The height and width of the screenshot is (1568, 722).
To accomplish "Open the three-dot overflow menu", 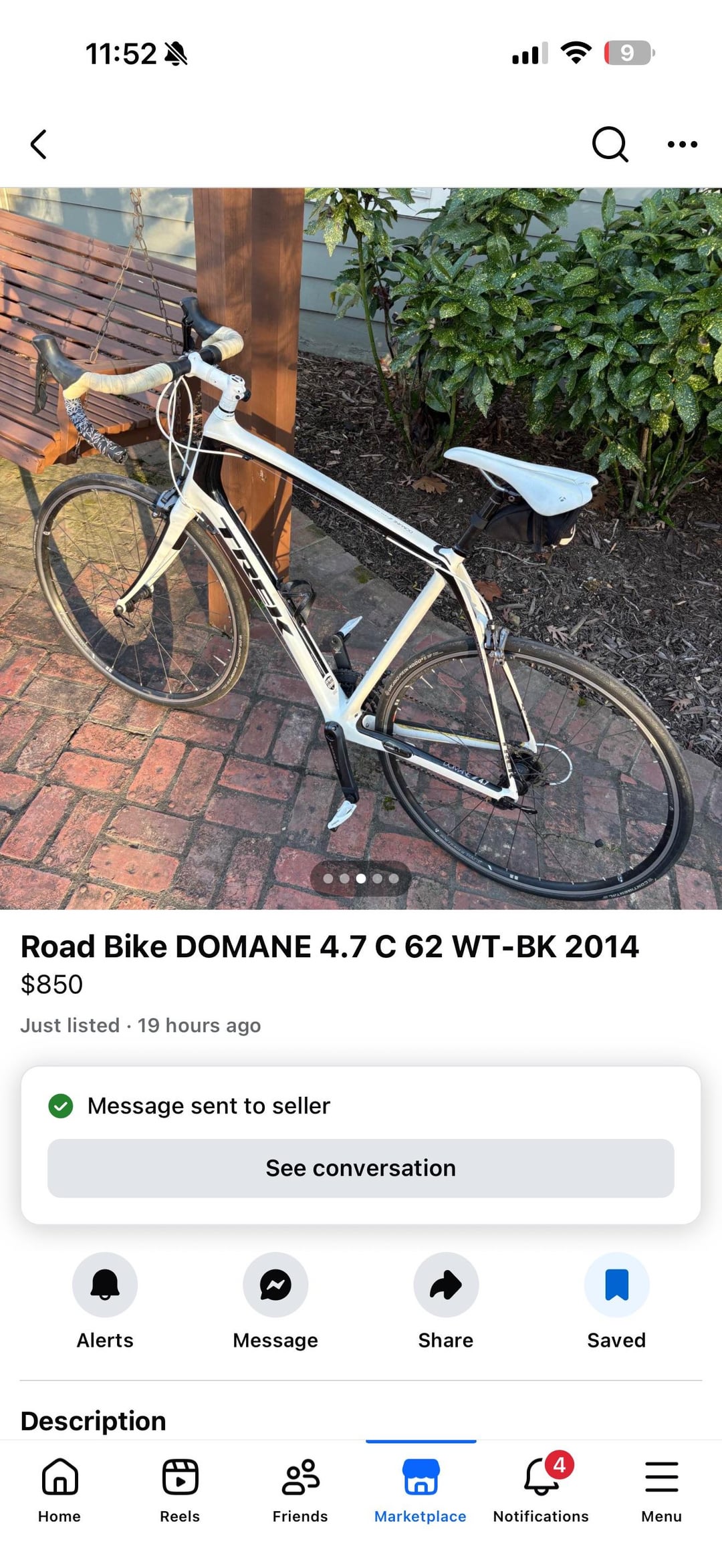I will click(682, 144).
